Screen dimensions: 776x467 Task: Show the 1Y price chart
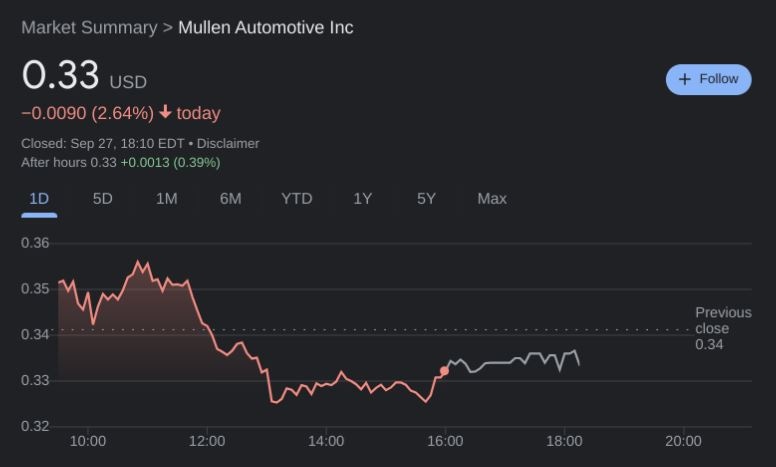tap(362, 198)
